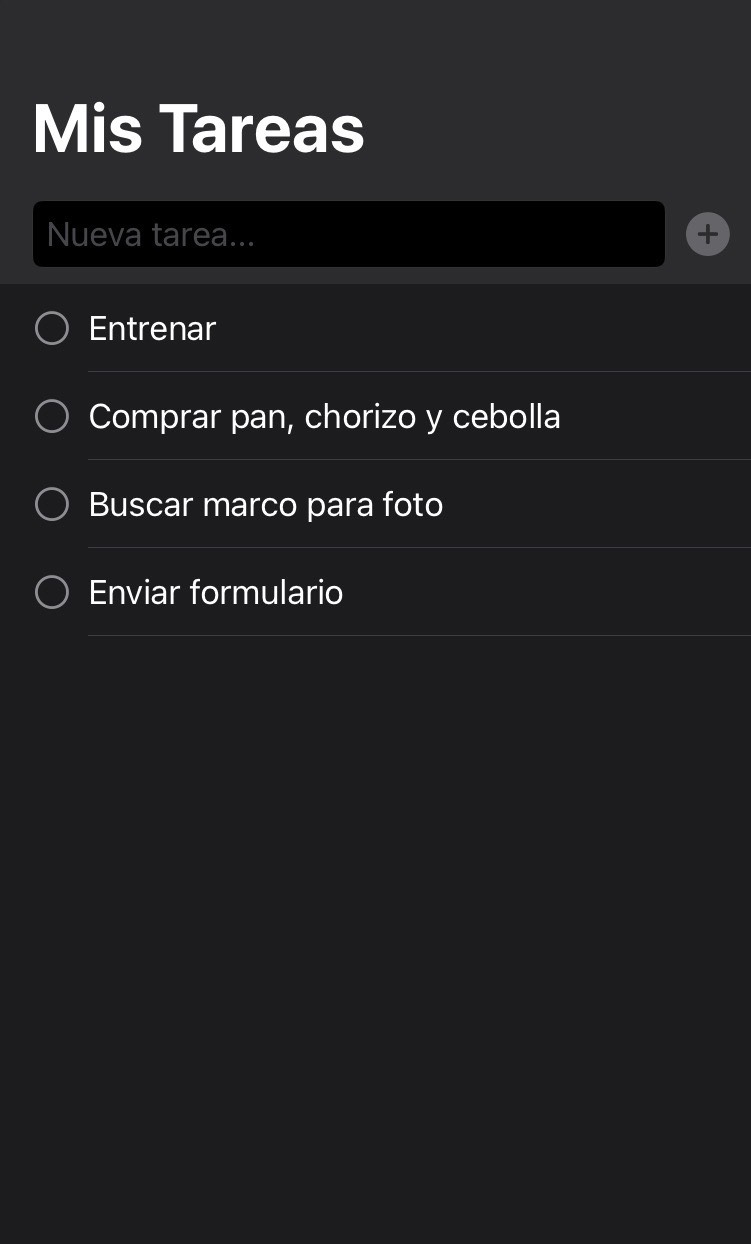Complete the Buscar marco para foto task
The height and width of the screenshot is (1244, 751).
coord(52,504)
